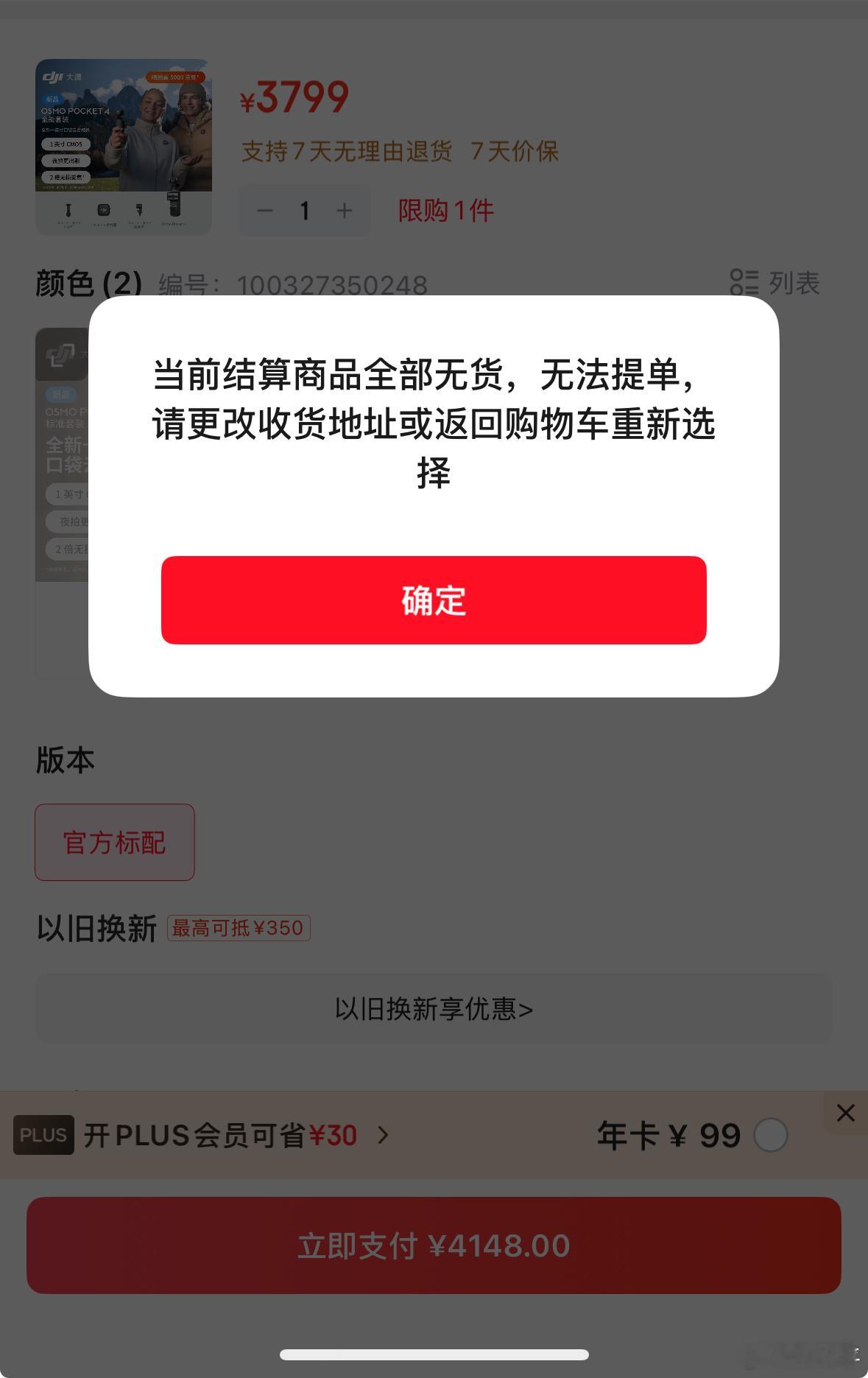Tap 立即支付 ¥4148.00 to pay now
The width and height of the screenshot is (868, 1378).
434,1245
